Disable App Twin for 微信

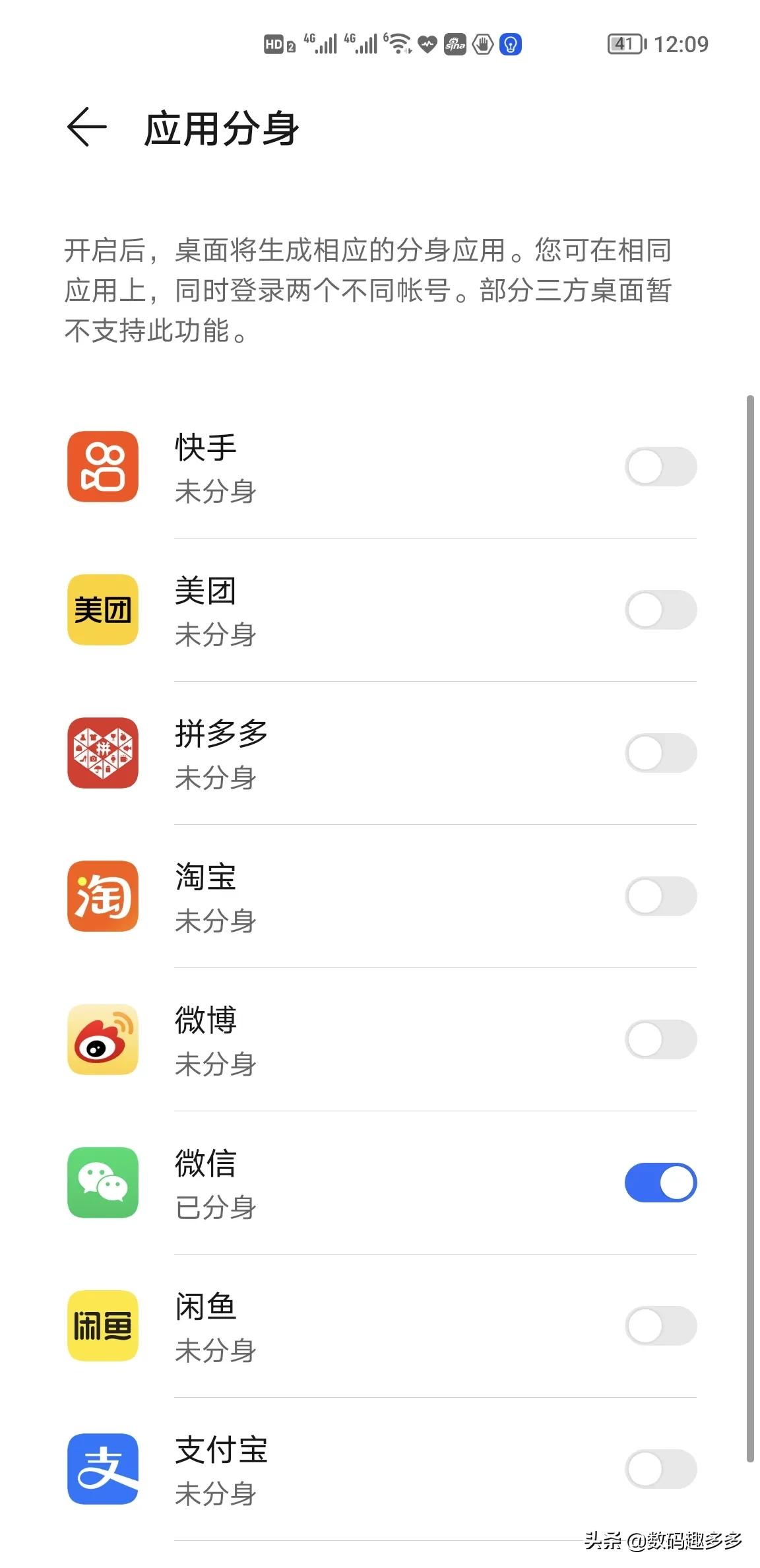[660, 1183]
